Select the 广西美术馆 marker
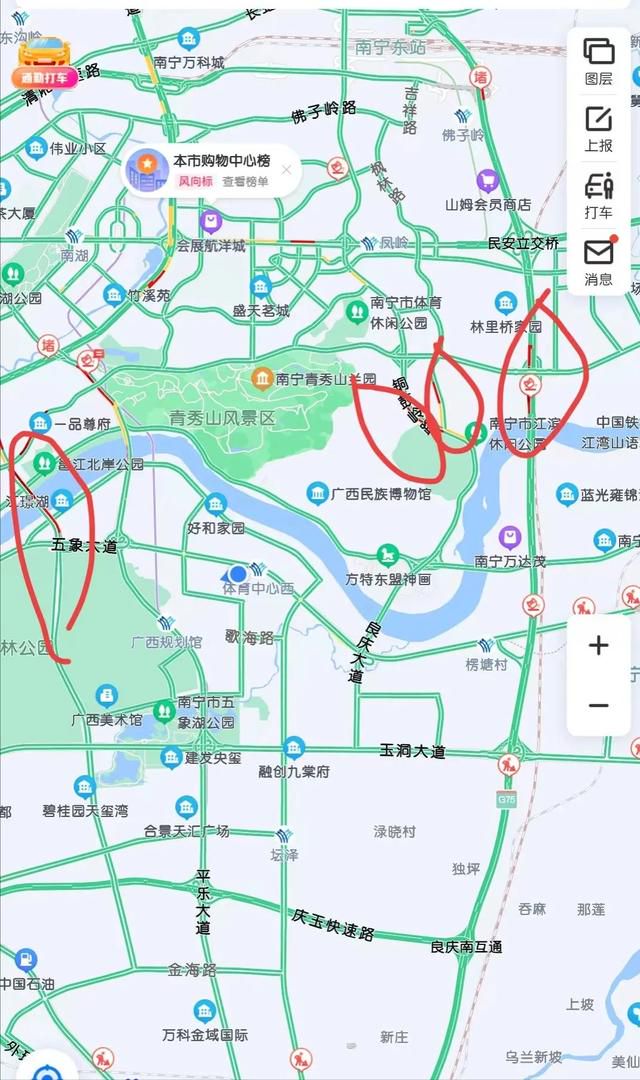 pyautogui.click(x=106, y=696)
